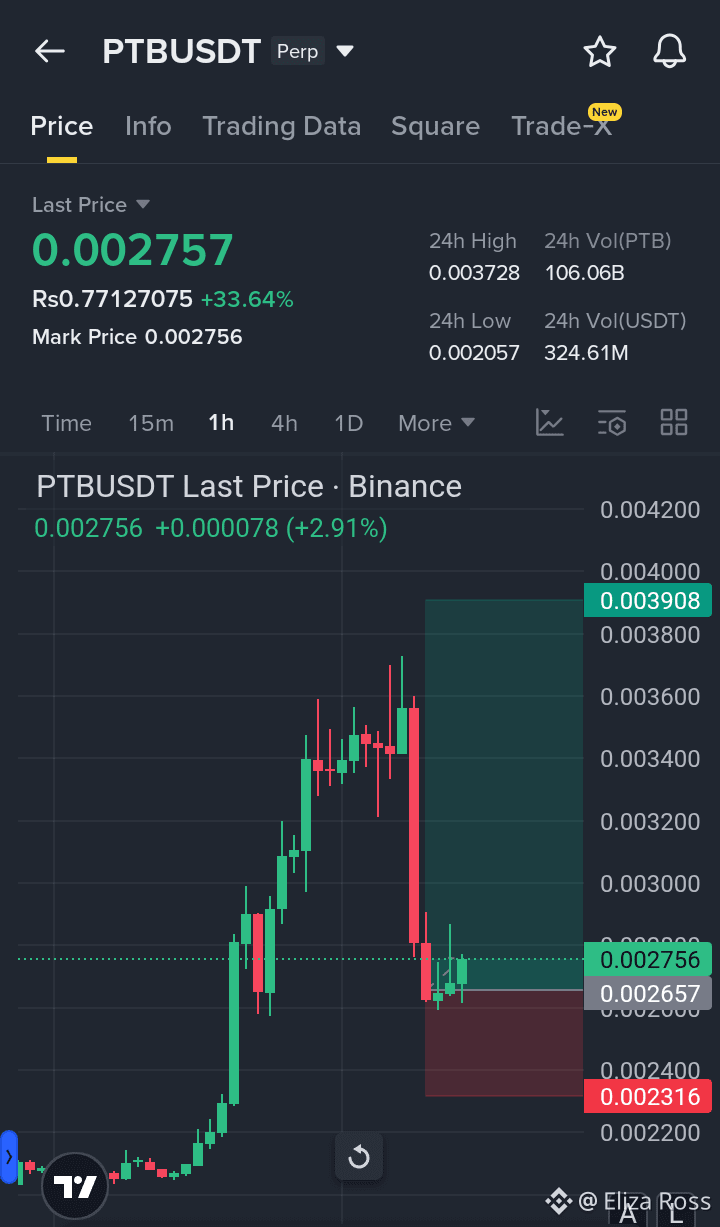Screen dimensions: 720x1227
Task: Expand the left panel chevron toggle
Action: point(8,1157)
